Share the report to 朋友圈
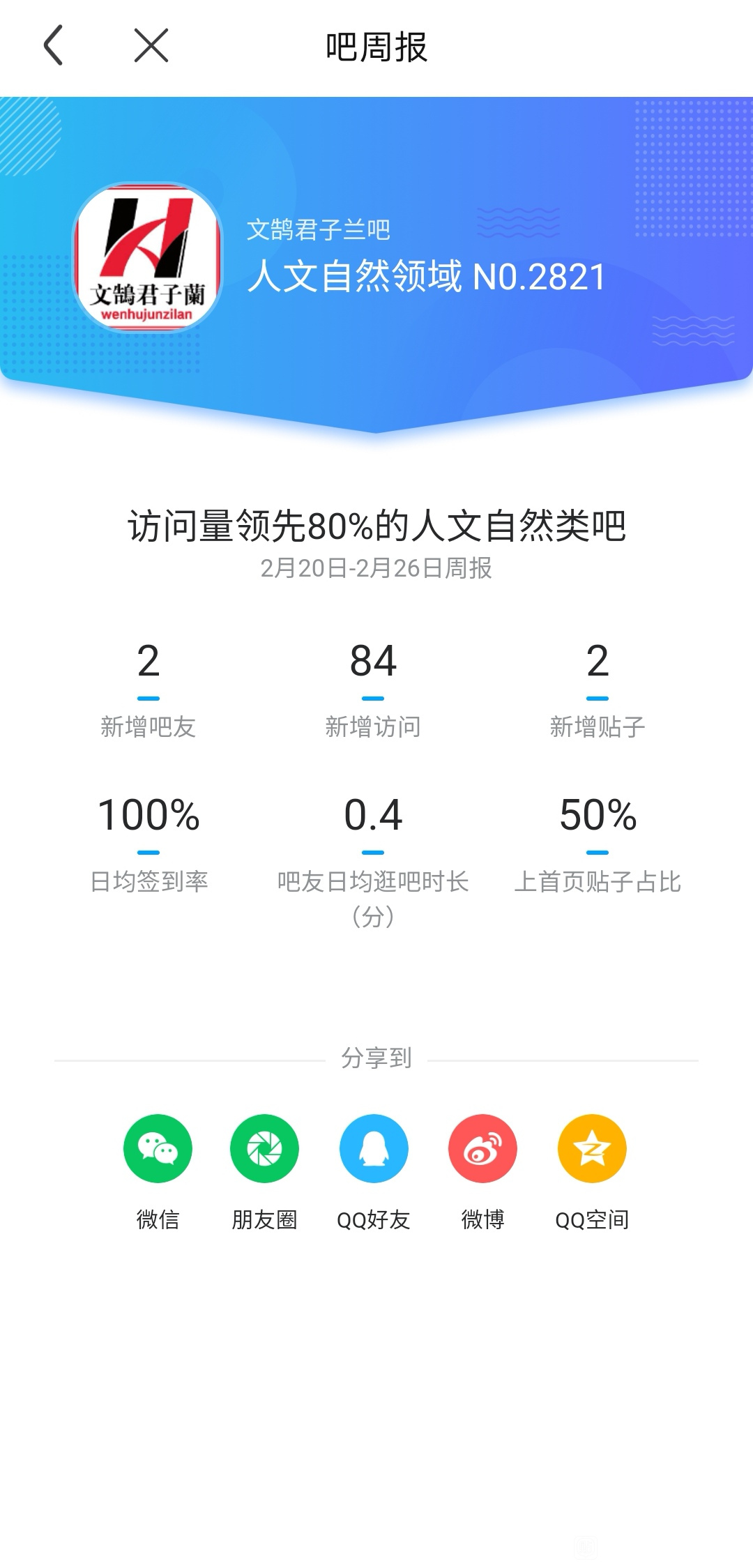 coord(264,1148)
